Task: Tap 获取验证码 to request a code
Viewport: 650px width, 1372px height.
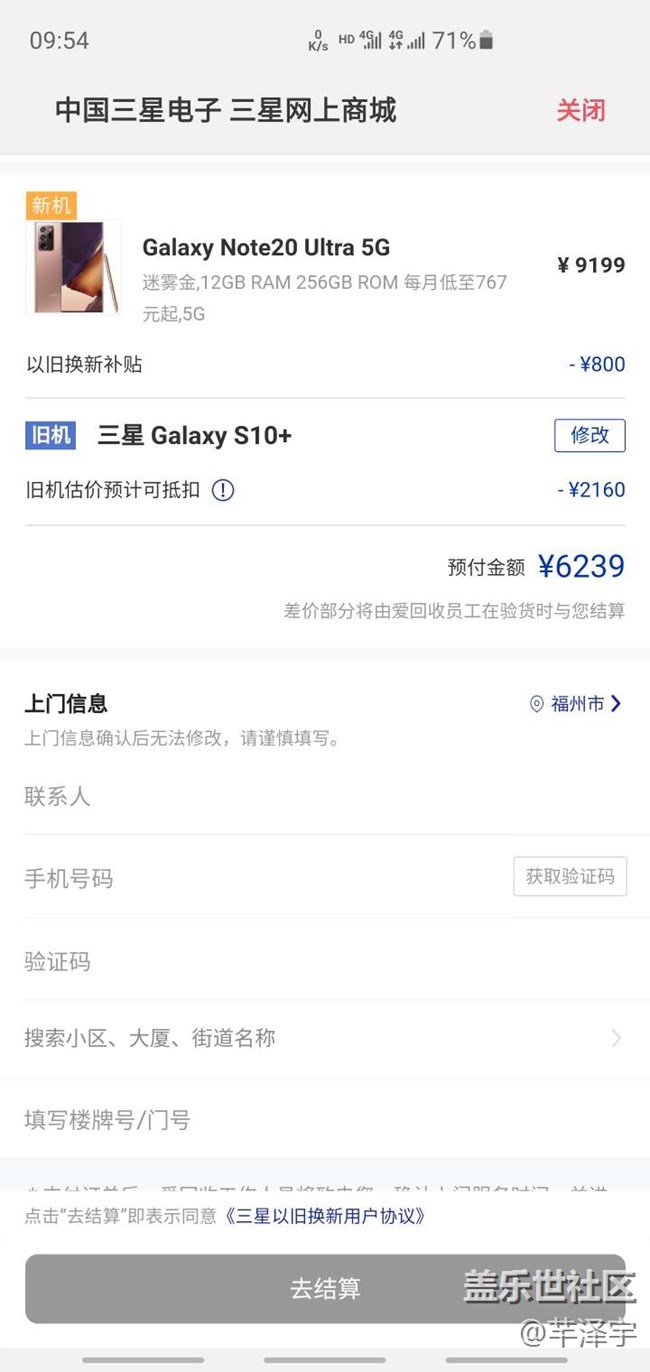Action: [x=569, y=876]
